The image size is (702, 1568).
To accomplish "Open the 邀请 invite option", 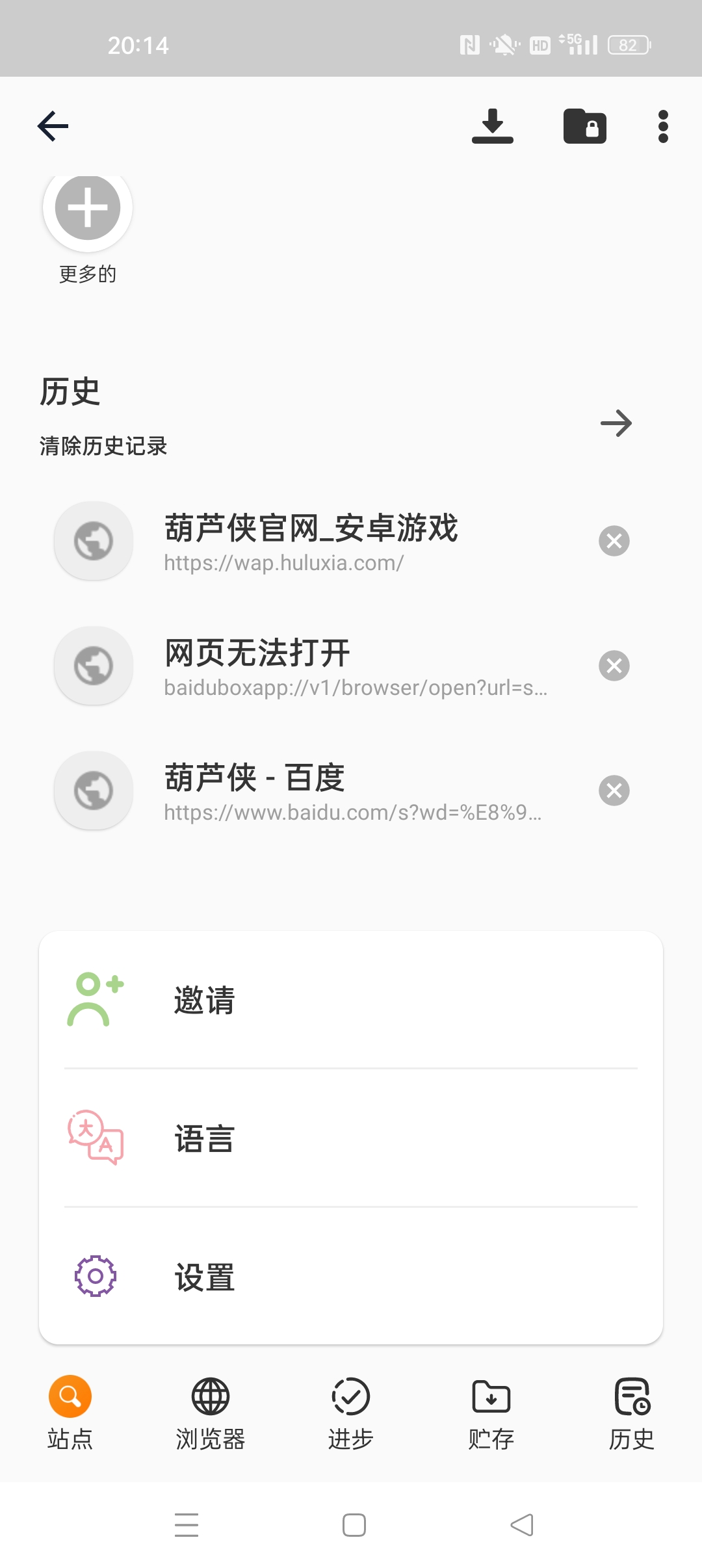I will (x=351, y=1000).
